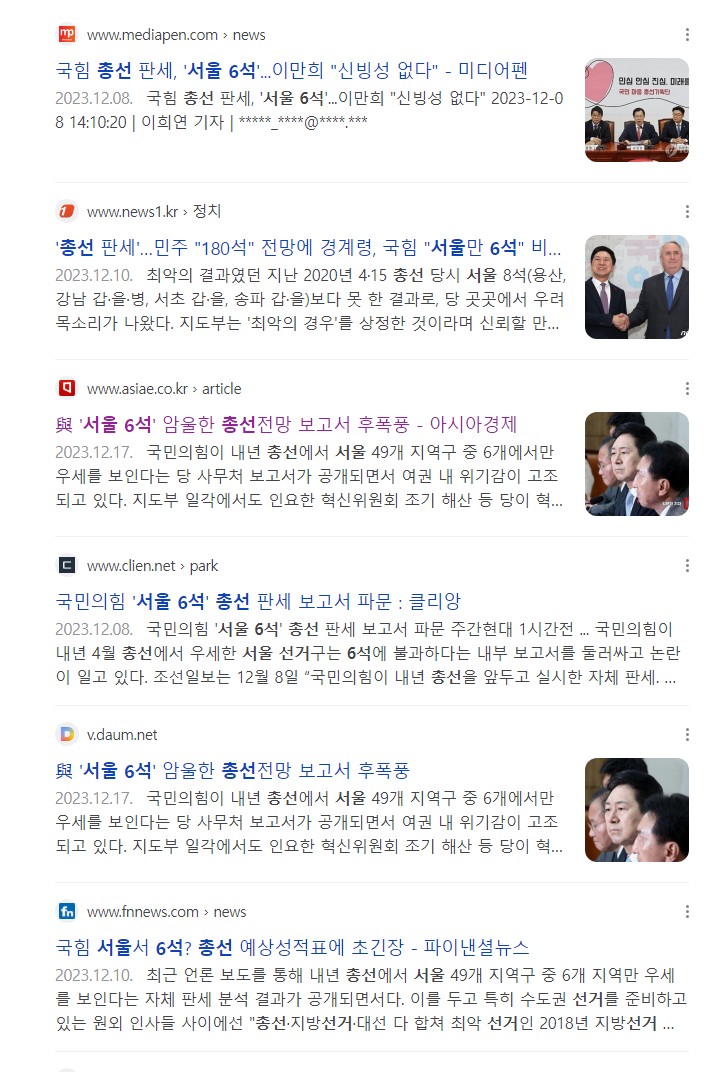Screen dimensions: 713x1072
Task: Tap the thumbnail of the asiae.co.kr result
Action: click(x=636, y=463)
